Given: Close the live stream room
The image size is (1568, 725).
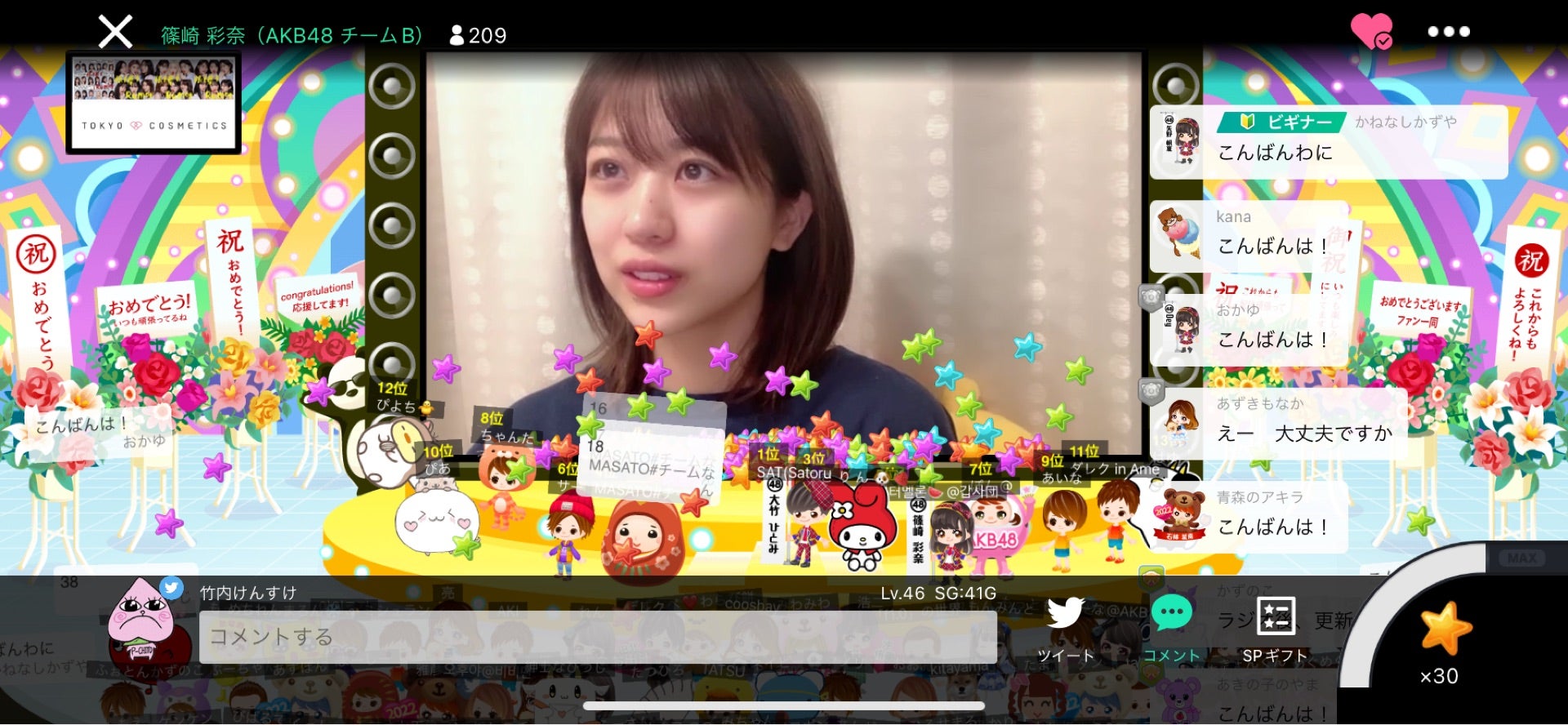Looking at the screenshot, I should 115,33.
